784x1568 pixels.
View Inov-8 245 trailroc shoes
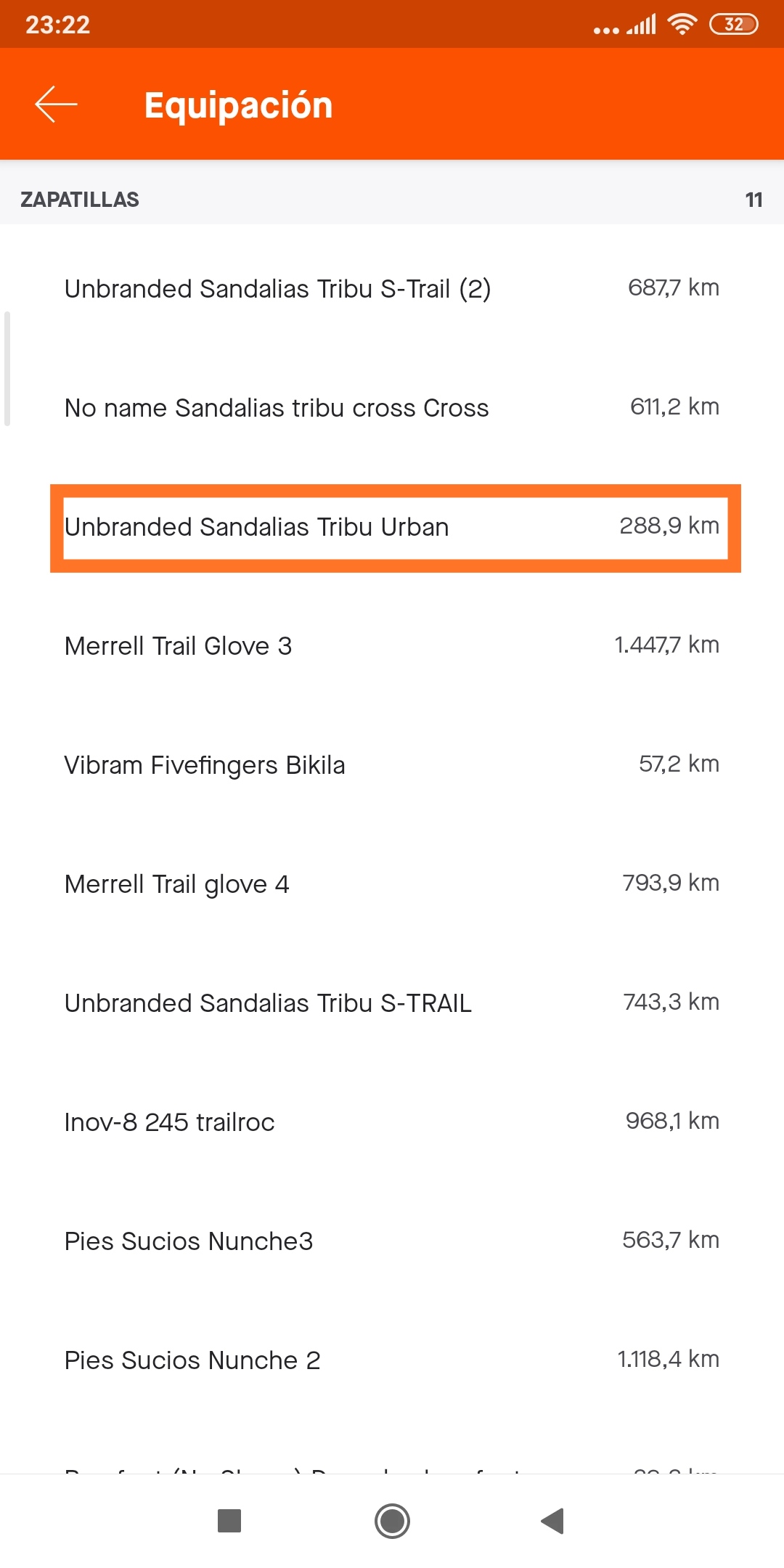(392, 1122)
